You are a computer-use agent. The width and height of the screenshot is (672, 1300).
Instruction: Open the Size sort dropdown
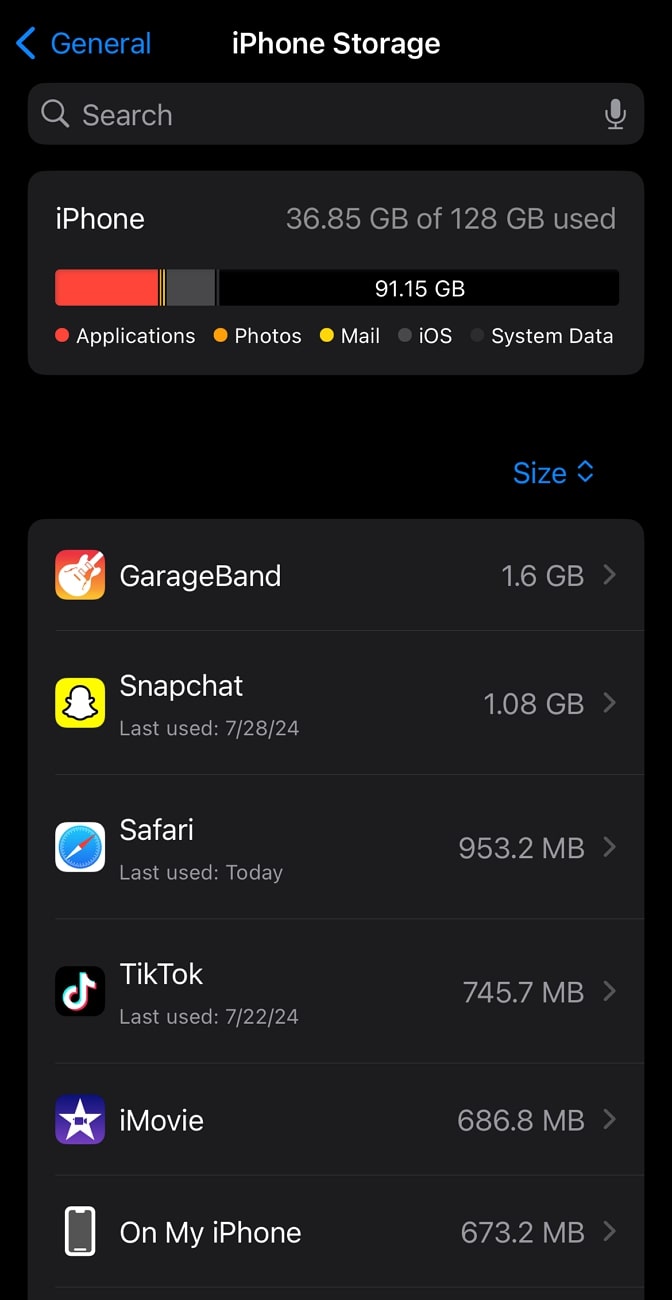pos(553,473)
